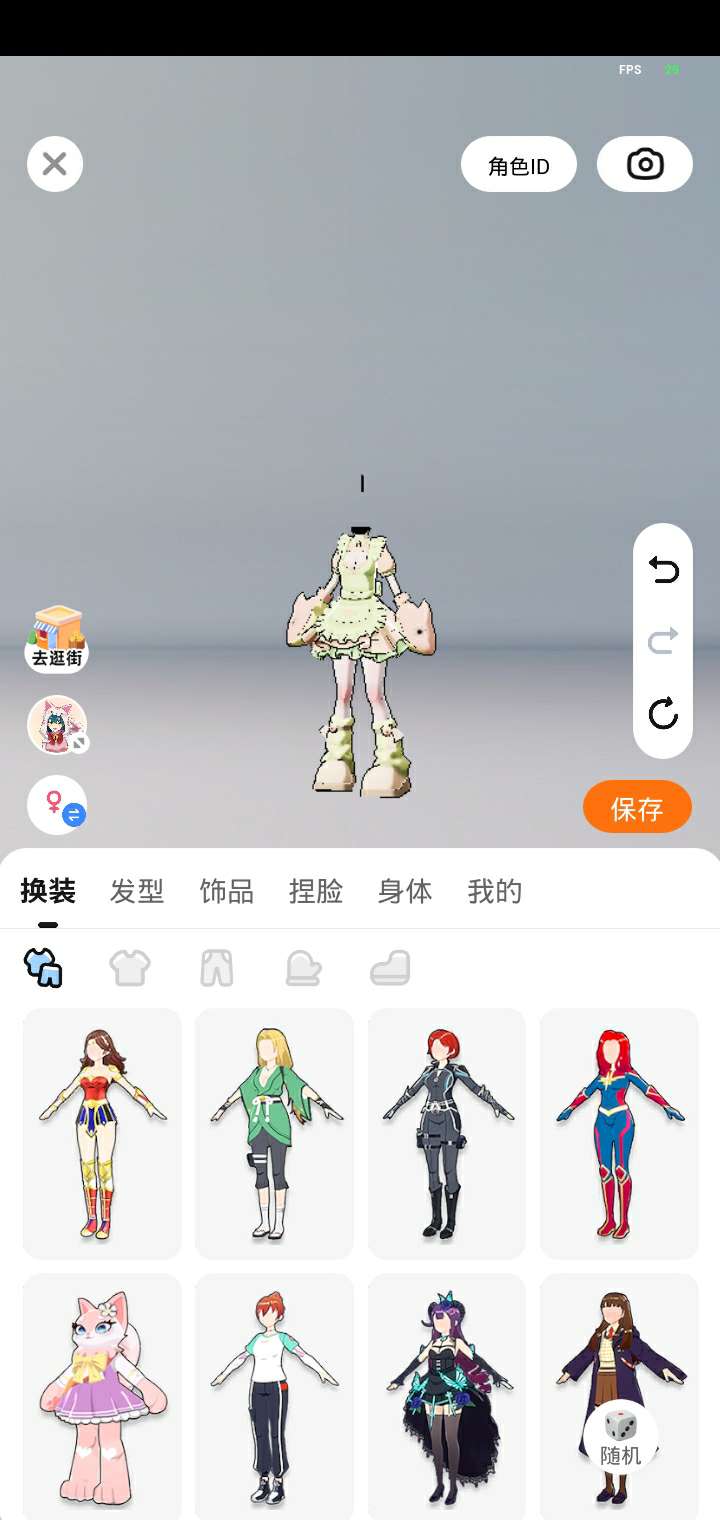Select the pink cat costume
This screenshot has width=720, height=1520.
102,1396
